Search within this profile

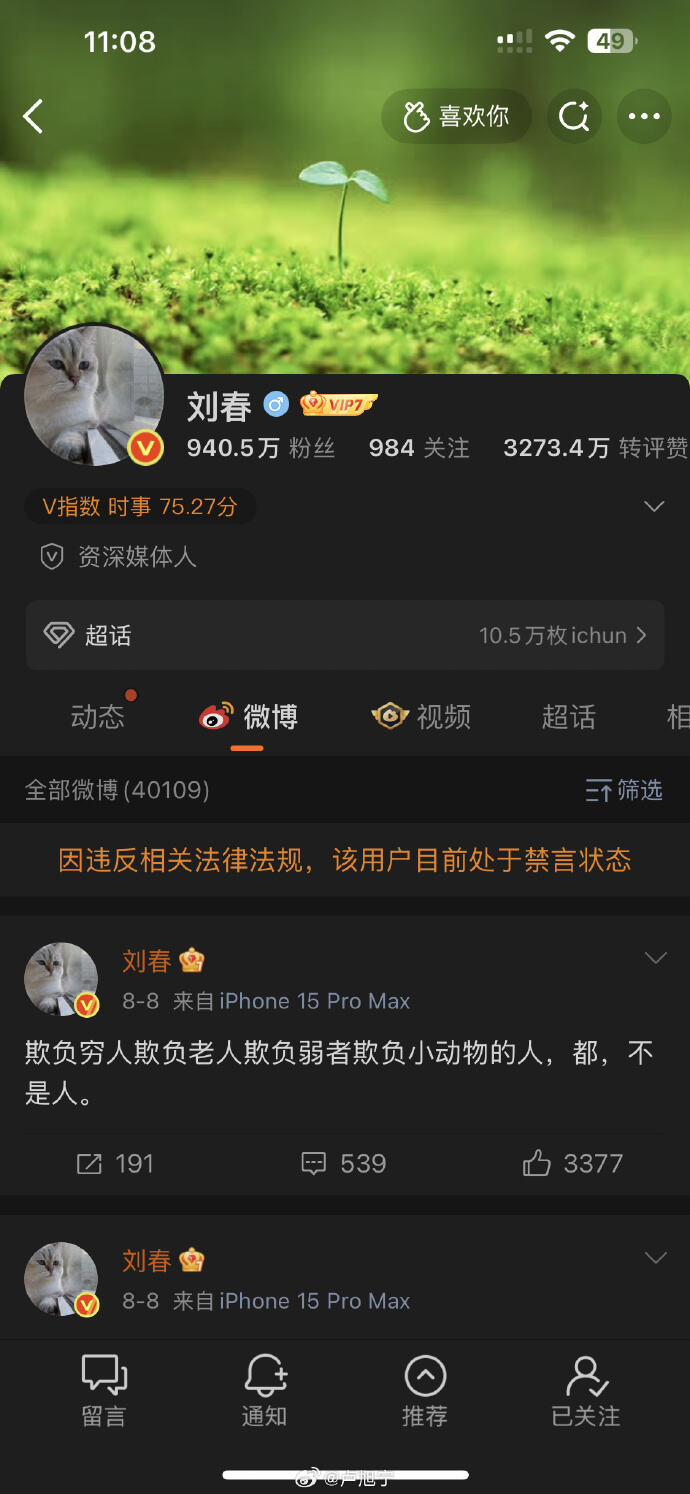[x=574, y=117]
